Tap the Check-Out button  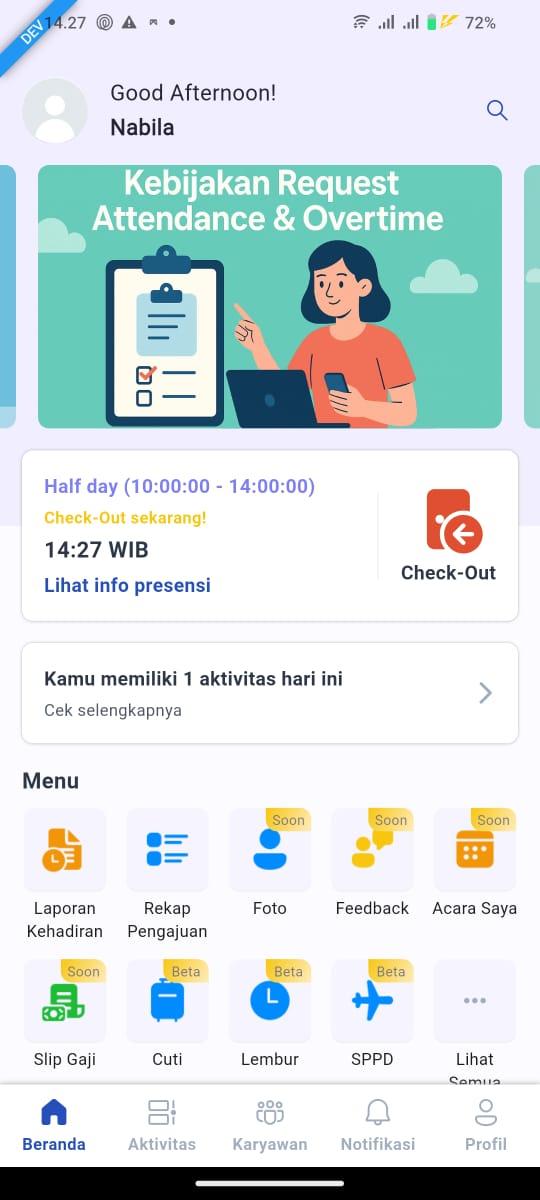click(448, 535)
